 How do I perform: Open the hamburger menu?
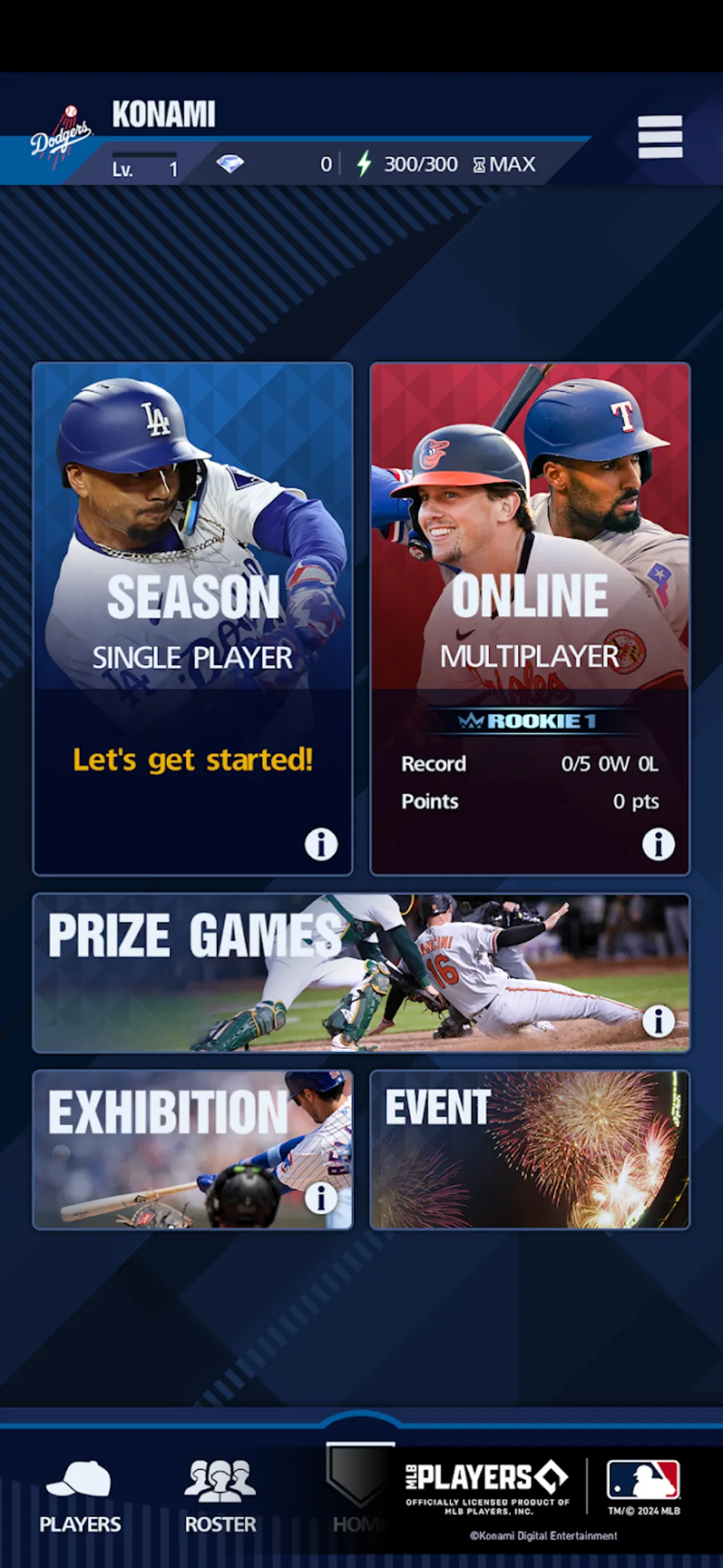click(659, 136)
